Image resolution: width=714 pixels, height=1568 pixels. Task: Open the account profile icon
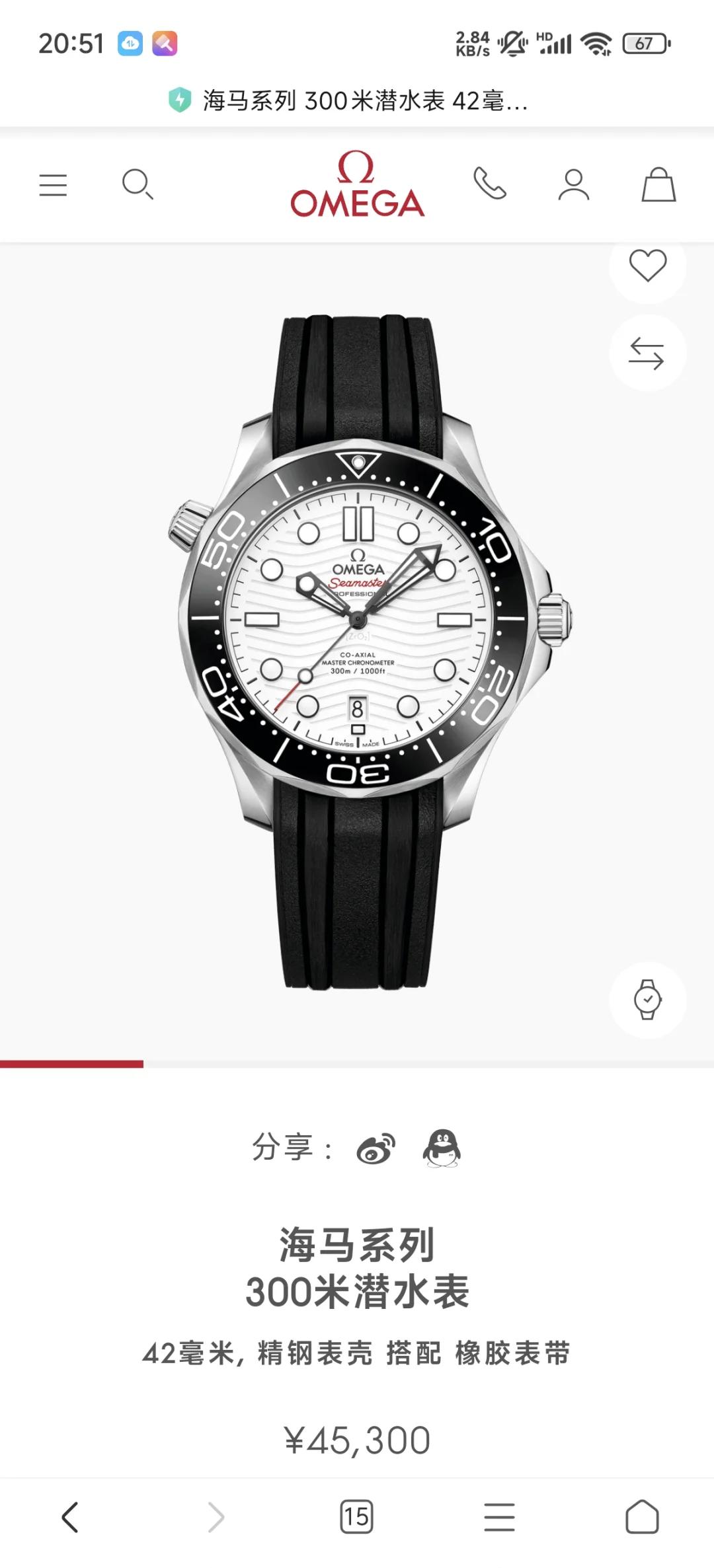click(x=573, y=184)
